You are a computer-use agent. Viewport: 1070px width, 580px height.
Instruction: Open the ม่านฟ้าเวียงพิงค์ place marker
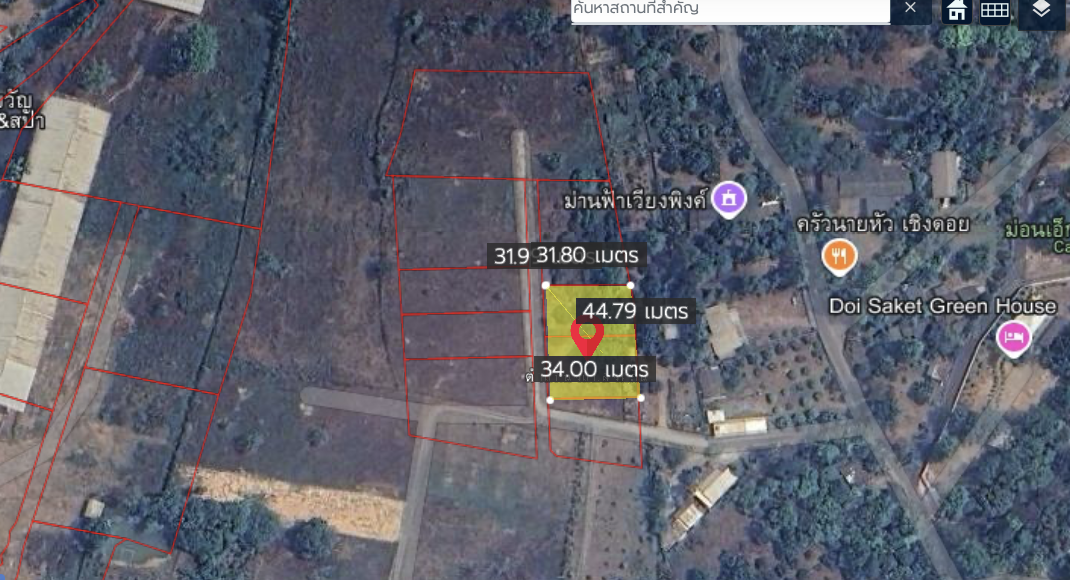tap(731, 198)
